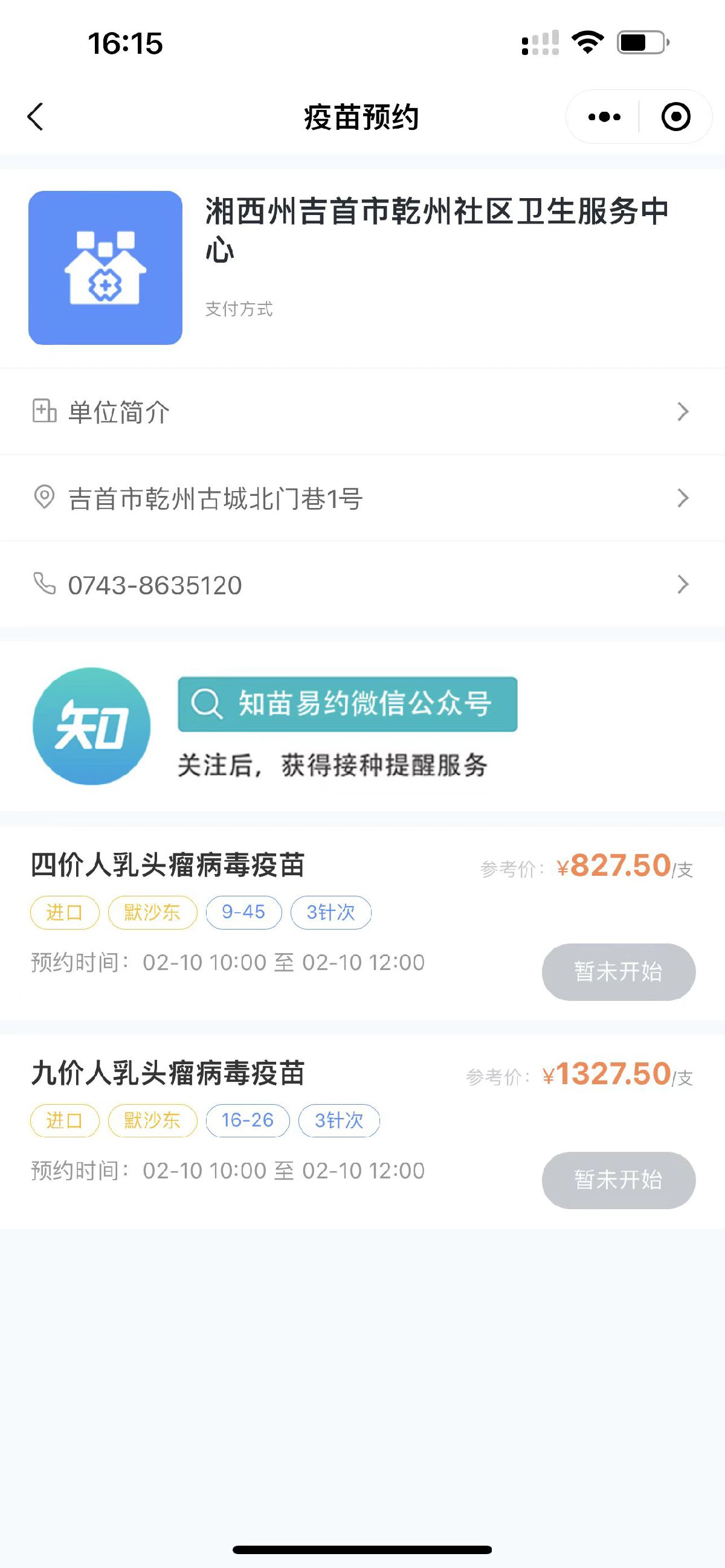Viewport: 725px width, 1568px height.
Task: View the address 吉首市乾州古城北门巷1号
Action: click(361, 498)
